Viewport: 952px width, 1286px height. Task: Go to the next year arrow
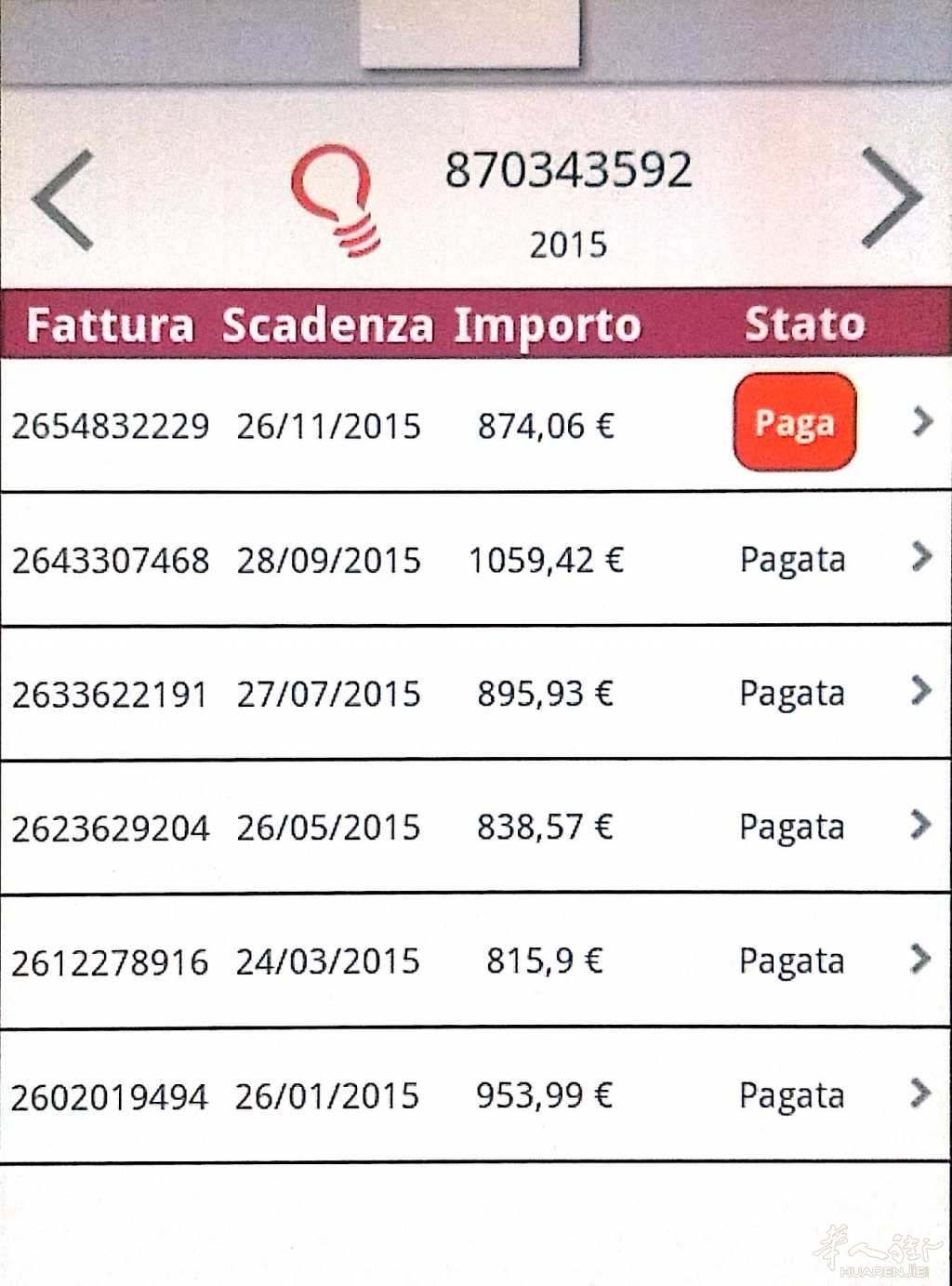pos(891,198)
